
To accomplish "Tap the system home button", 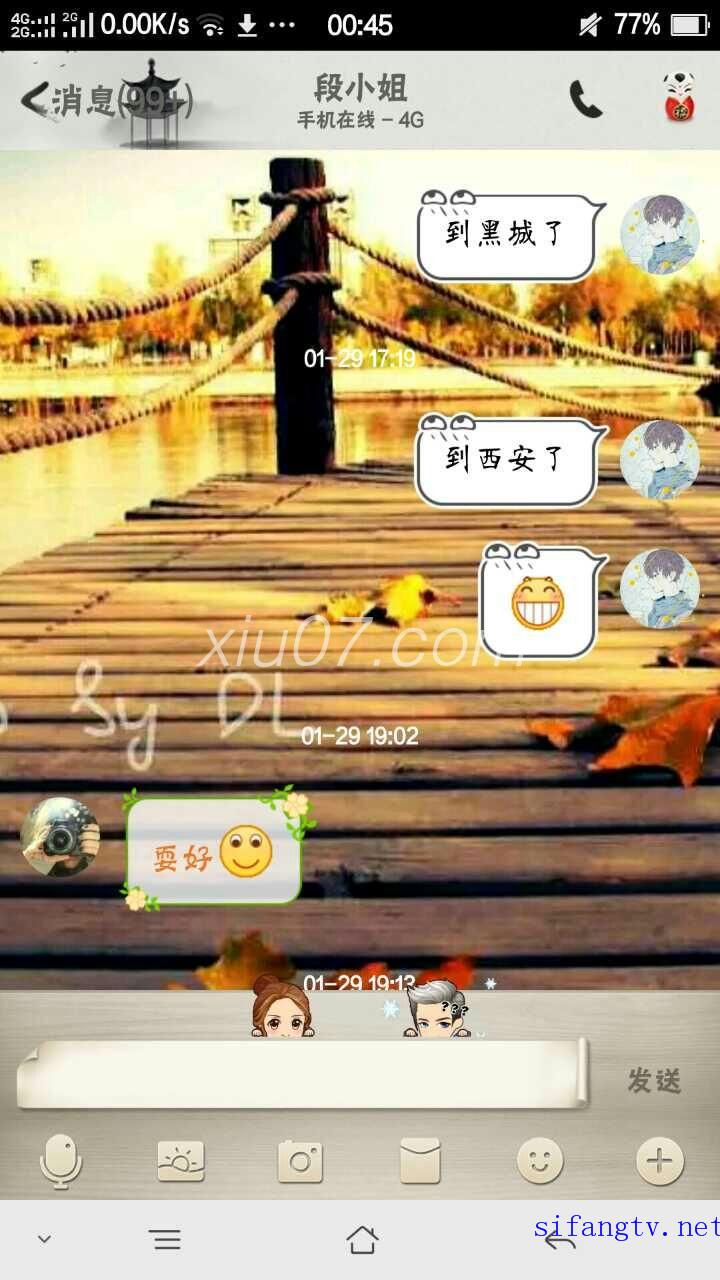I will point(362,1241).
